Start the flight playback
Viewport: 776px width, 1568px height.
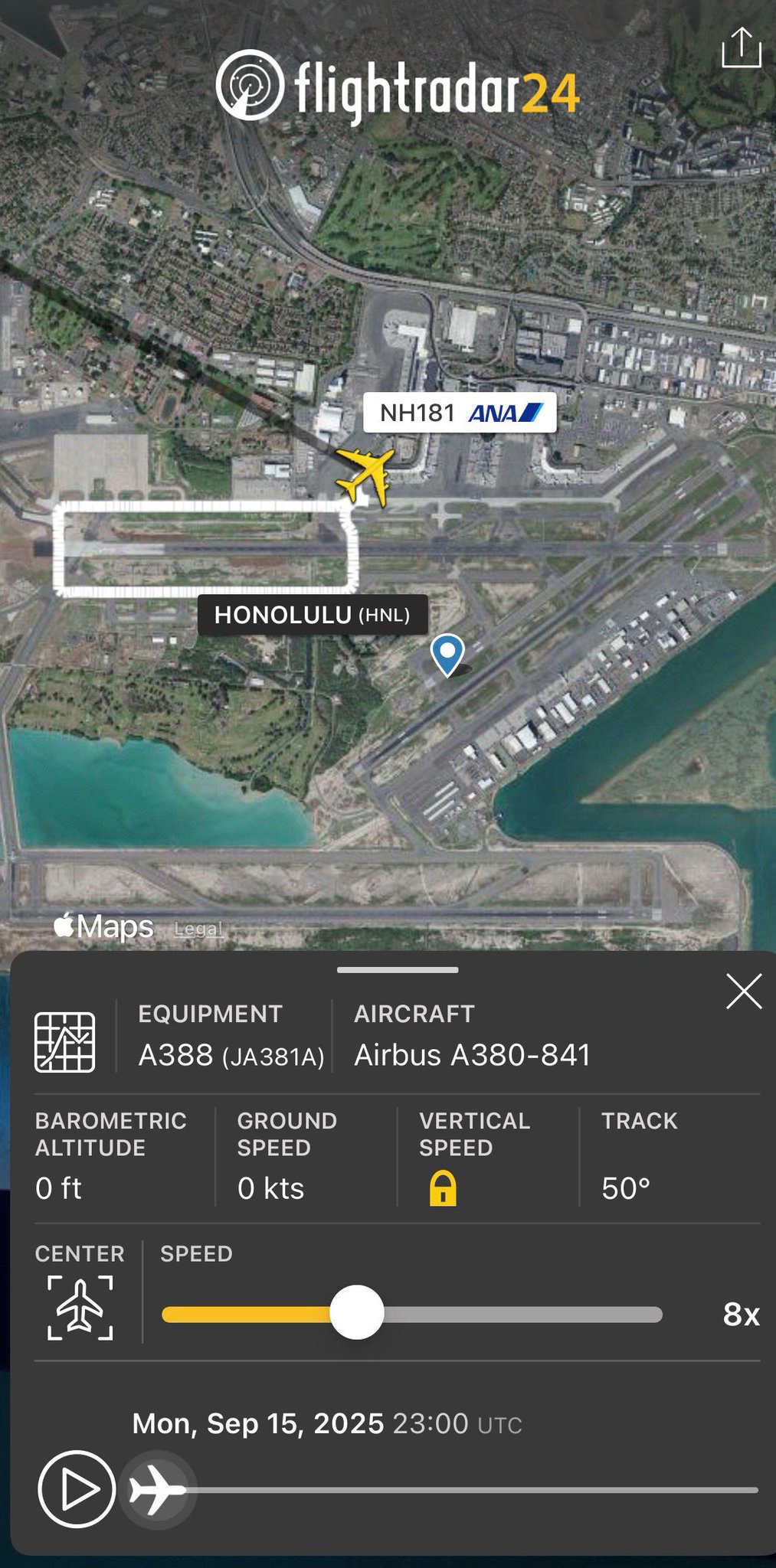(77, 1488)
